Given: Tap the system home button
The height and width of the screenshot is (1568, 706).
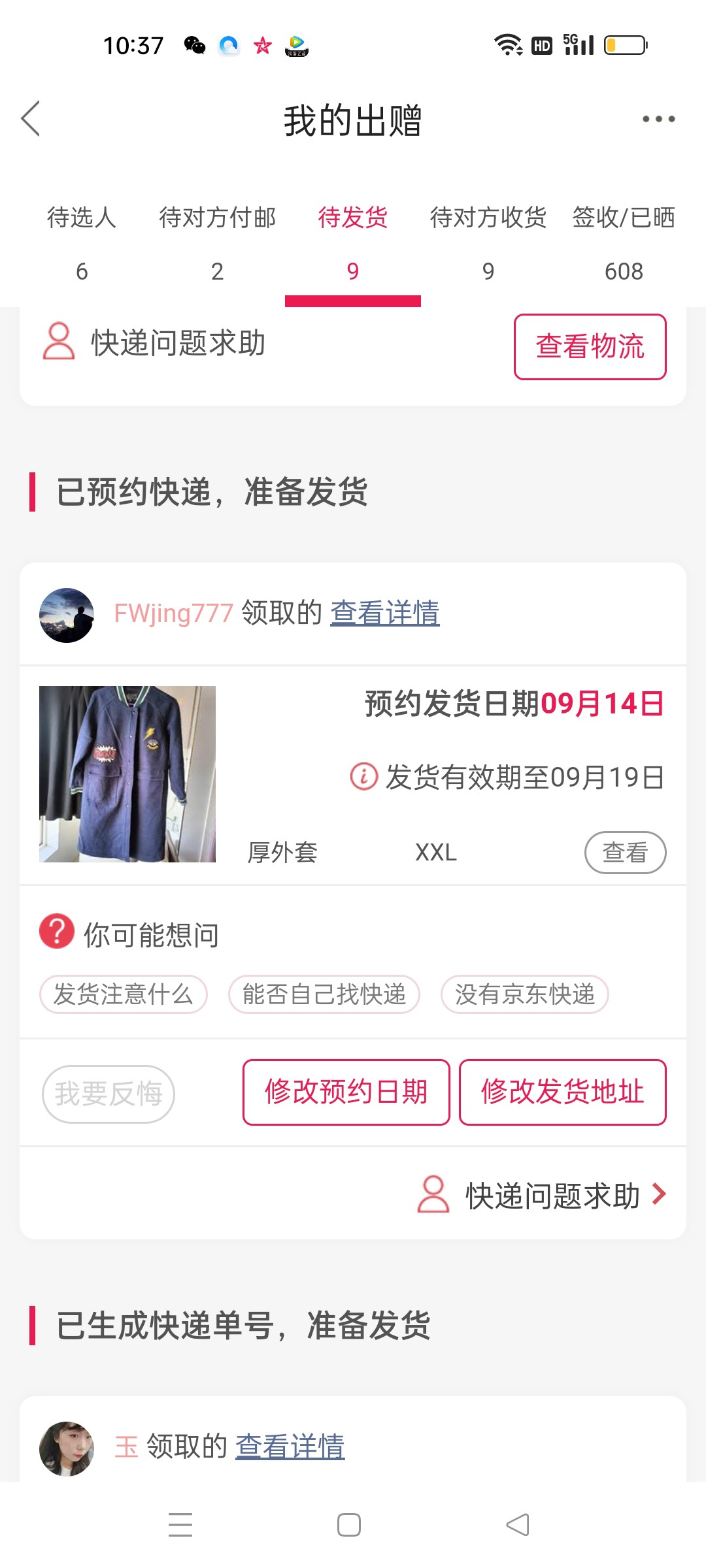Looking at the screenshot, I should click(x=349, y=1525).
